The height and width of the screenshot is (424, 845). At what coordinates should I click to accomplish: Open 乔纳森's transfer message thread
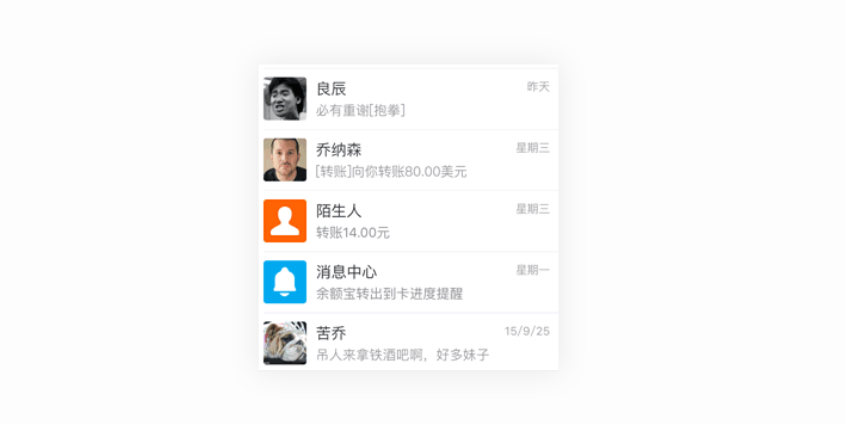tap(408, 160)
